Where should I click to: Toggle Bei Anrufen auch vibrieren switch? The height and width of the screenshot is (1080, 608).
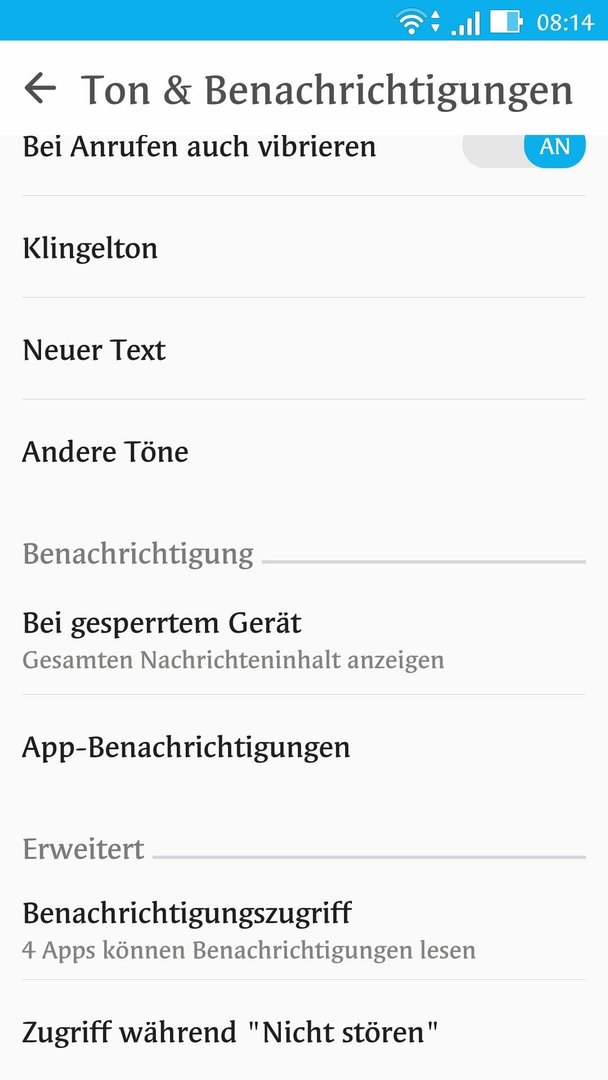(x=524, y=149)
